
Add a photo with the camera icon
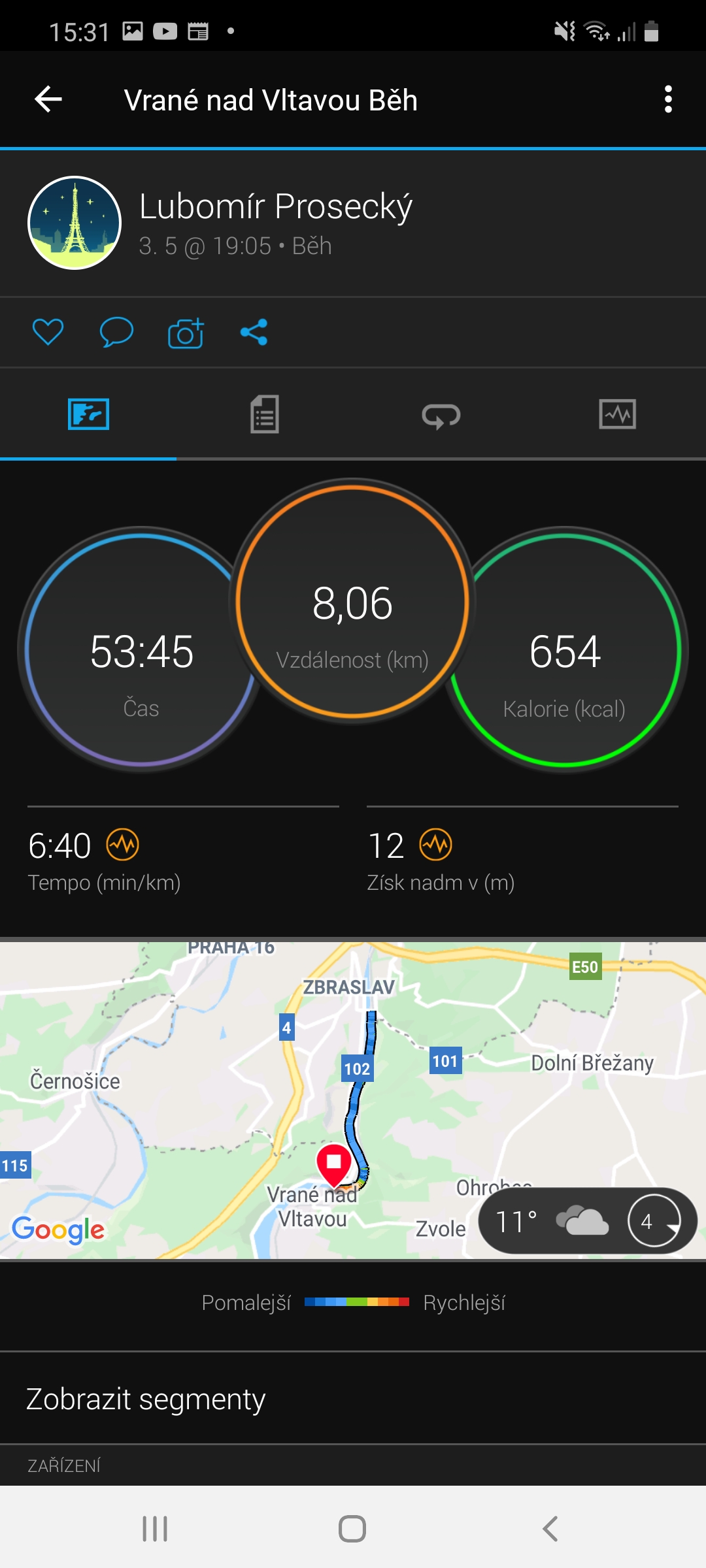pos(186,333)
